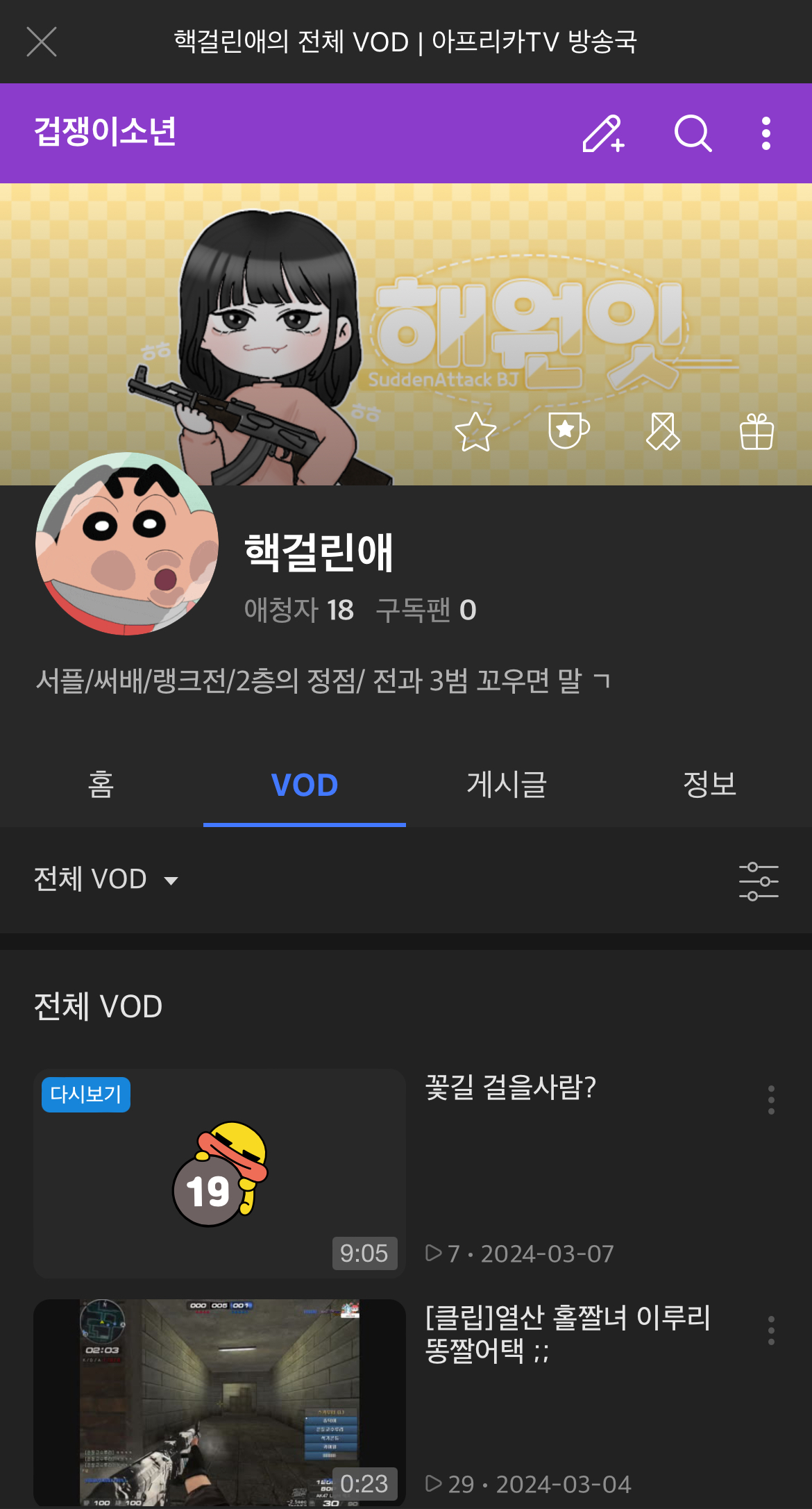Send a gift with the gift box icon
Screen dimensions: 812x1509
click(756, 432)
